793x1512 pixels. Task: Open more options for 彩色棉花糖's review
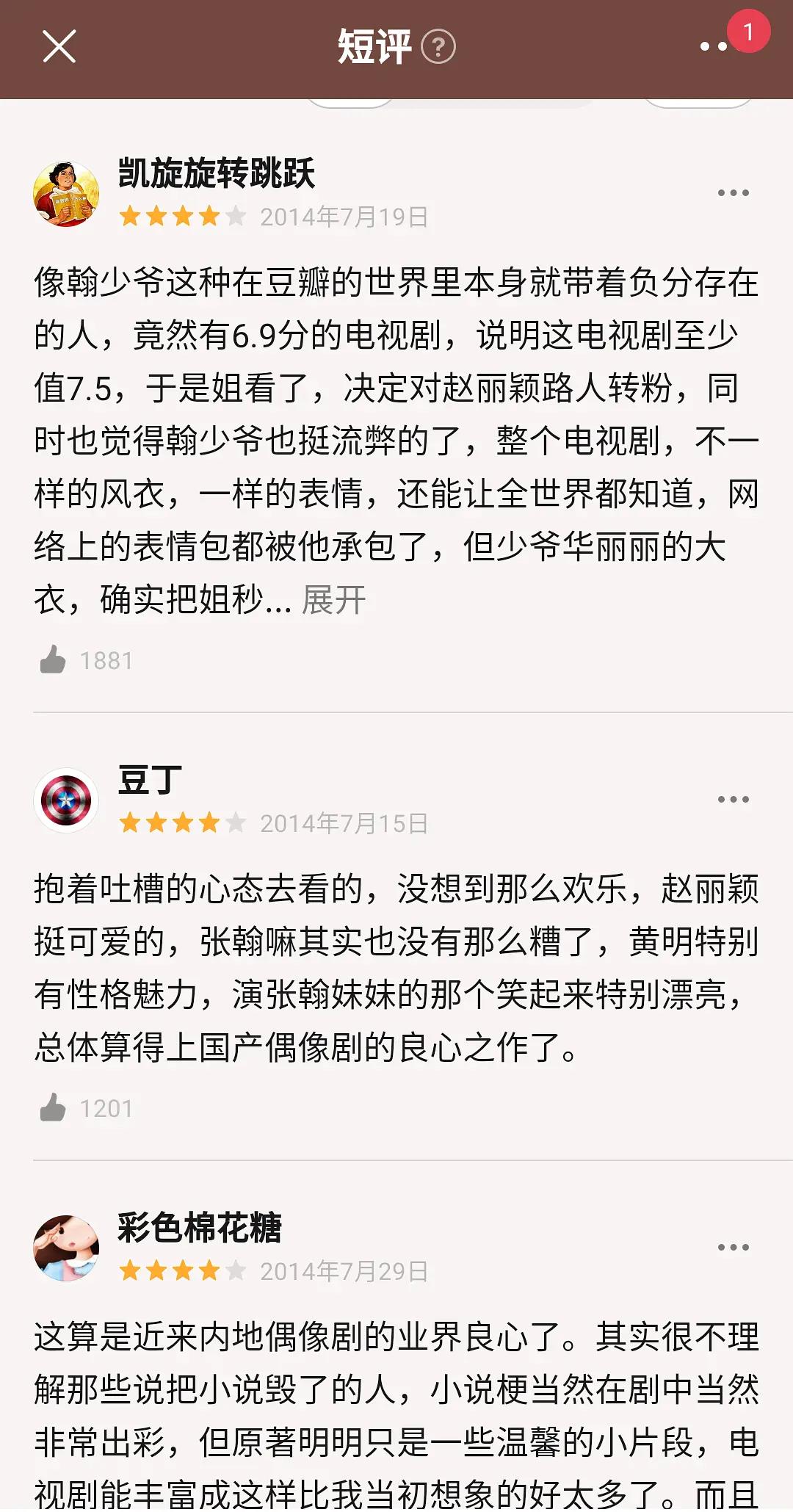(733, 1247)
